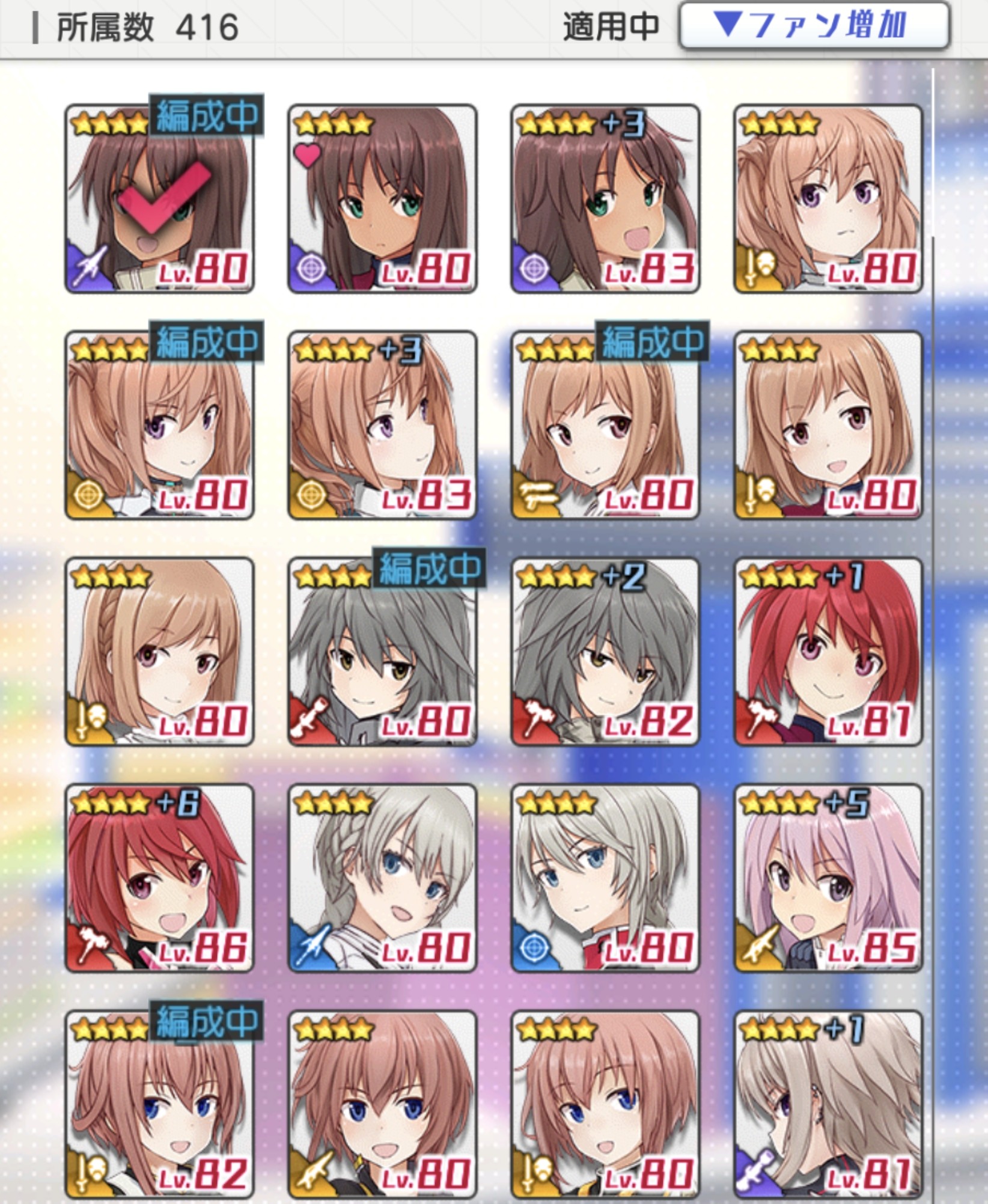Select the silver-haired character with blue sword icon

point(382,878)
